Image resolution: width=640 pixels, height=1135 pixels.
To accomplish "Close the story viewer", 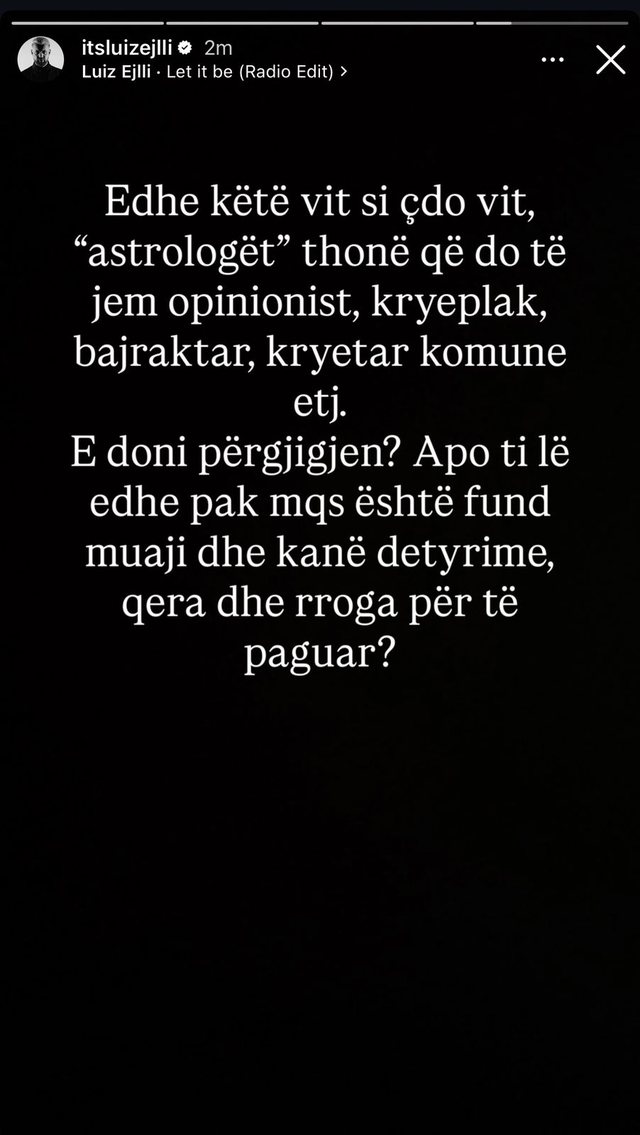I will [610, 60].
